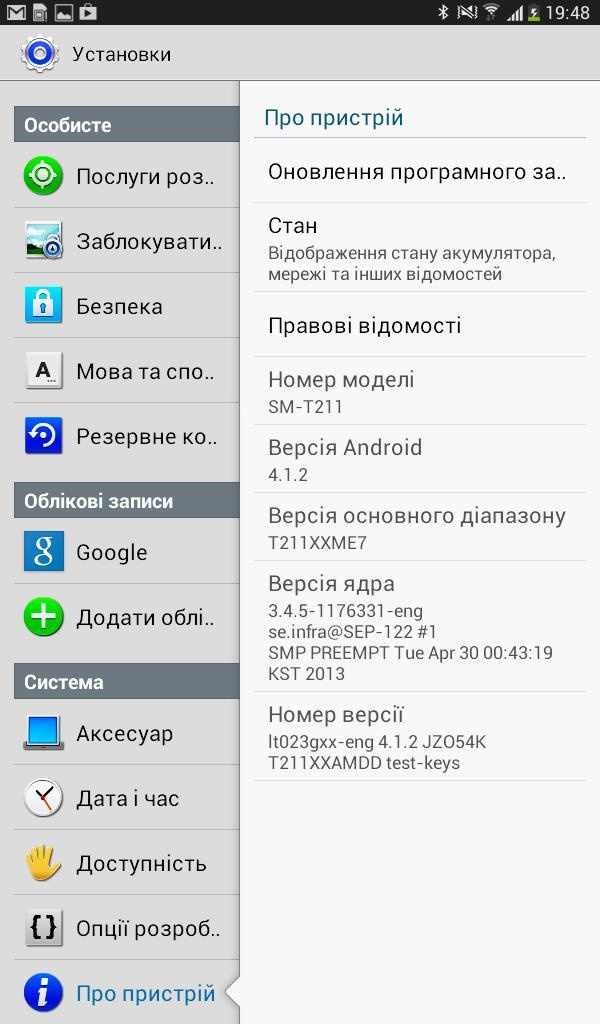Image resolution: width=600 pixels, height=1024 pixels.
Task: Select Про пристрій in sidebar
Action: click(126, 993)
